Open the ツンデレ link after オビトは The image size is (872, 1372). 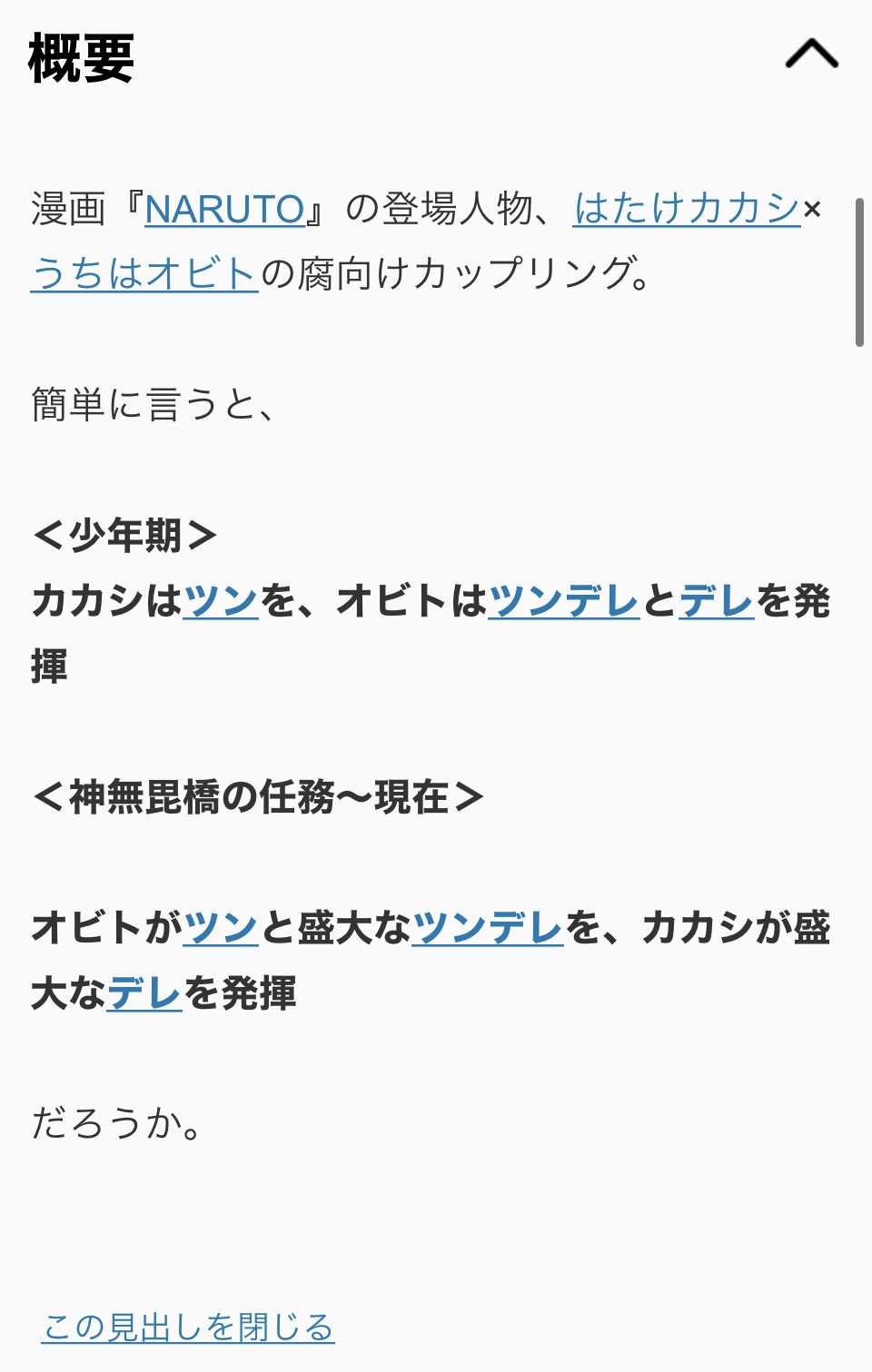tap(563, 601)
